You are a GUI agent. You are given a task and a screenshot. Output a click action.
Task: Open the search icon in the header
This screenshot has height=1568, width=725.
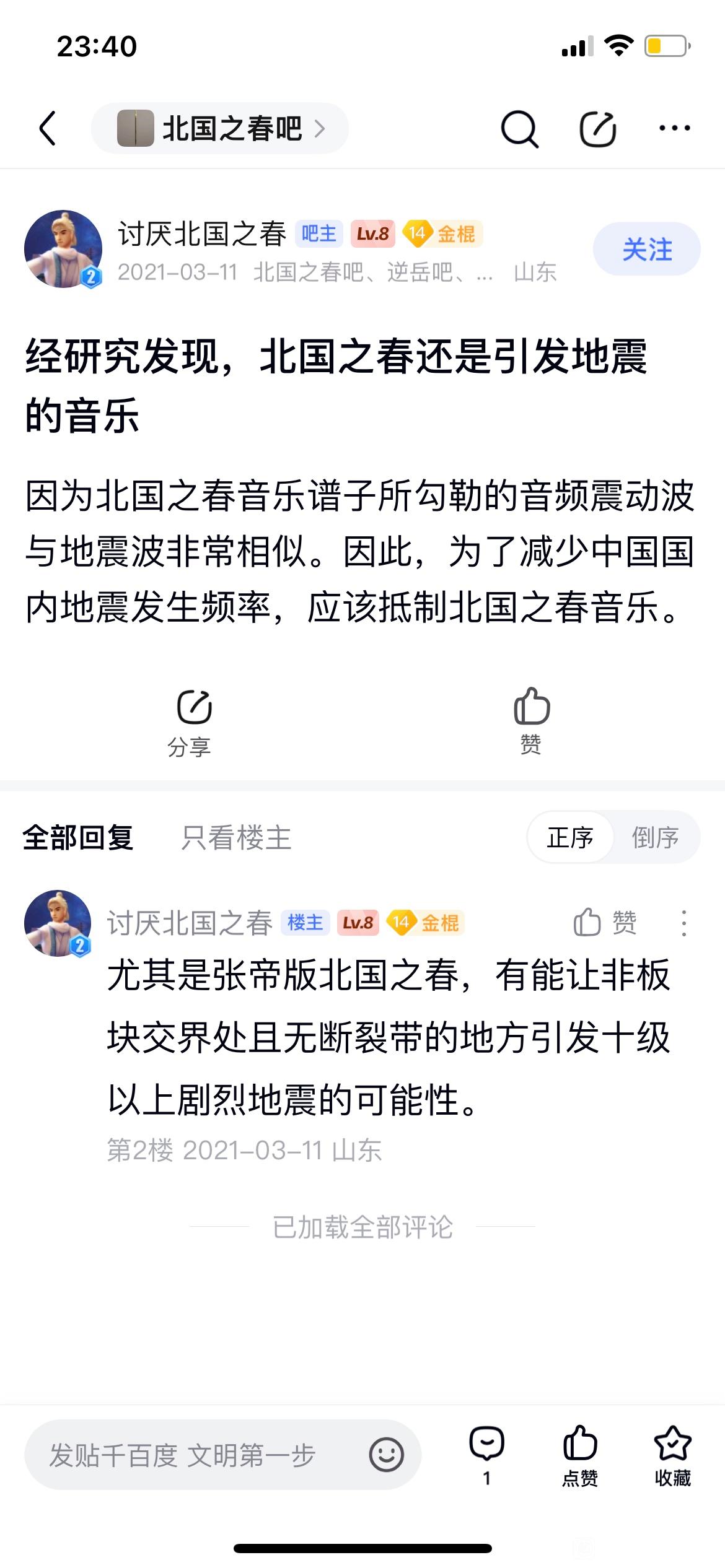click(x=519, y=129)
